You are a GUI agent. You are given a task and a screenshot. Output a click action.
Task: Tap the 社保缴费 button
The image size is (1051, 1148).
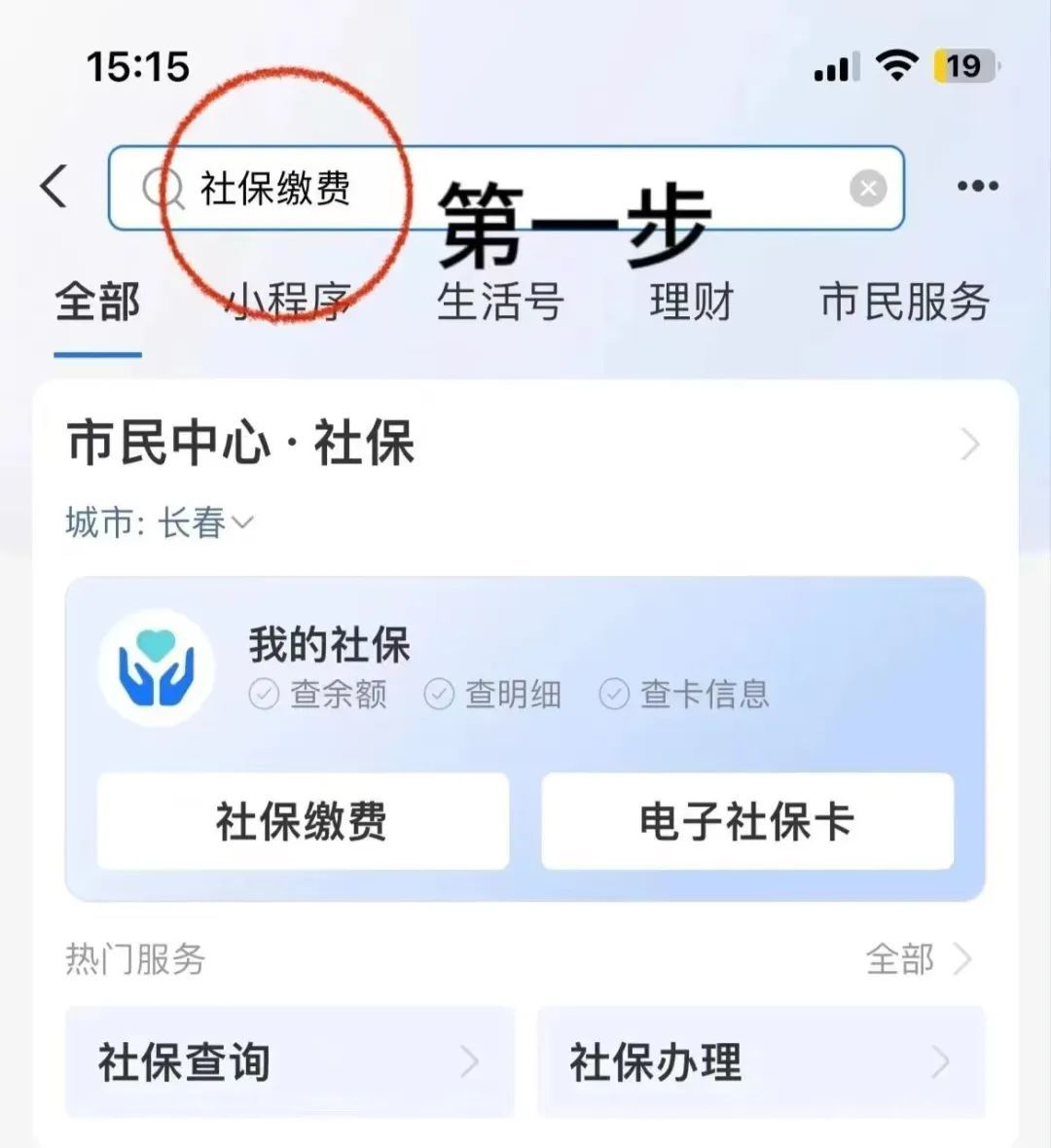pyautogui.click(x=303, y=821)
